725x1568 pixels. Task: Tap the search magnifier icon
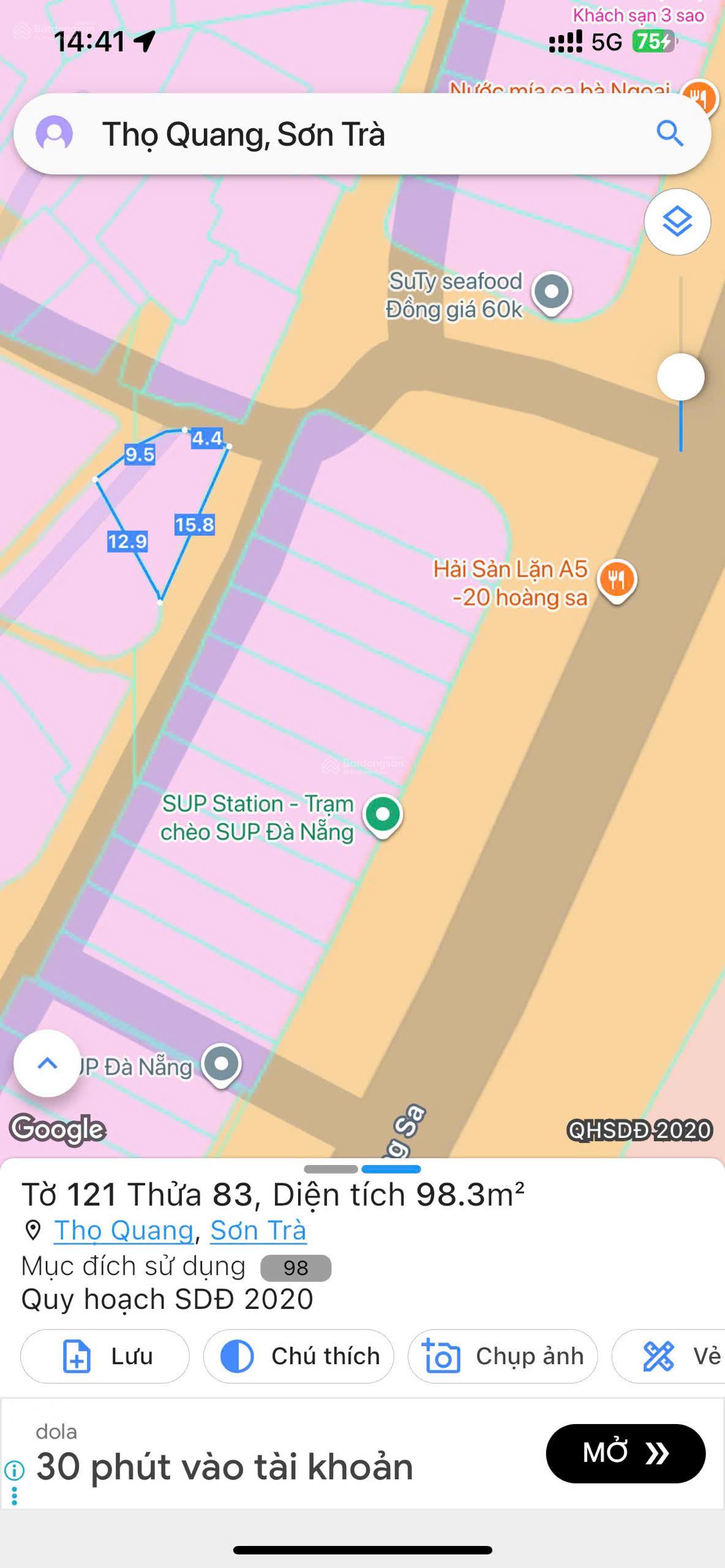[670, 134]
